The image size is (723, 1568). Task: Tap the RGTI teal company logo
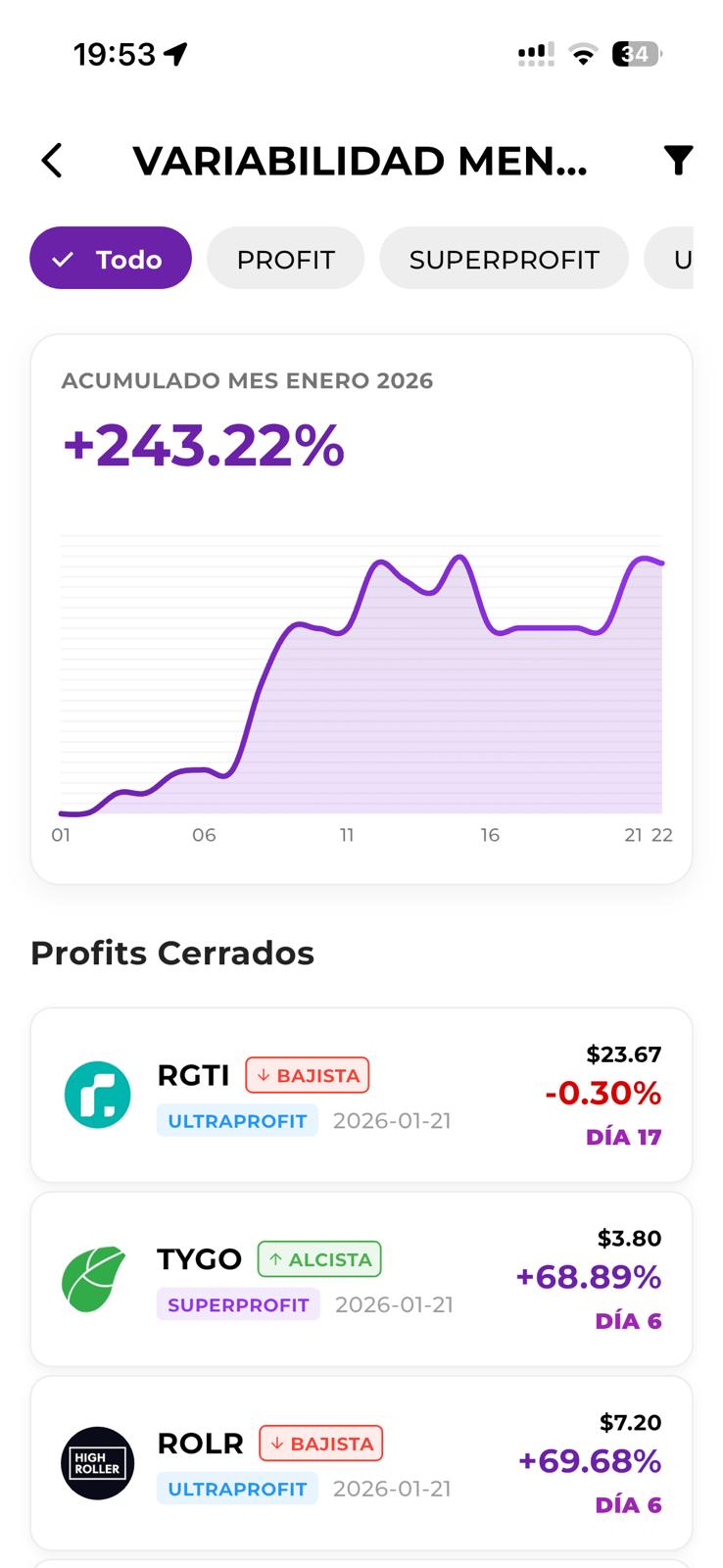pos(97,1095)
